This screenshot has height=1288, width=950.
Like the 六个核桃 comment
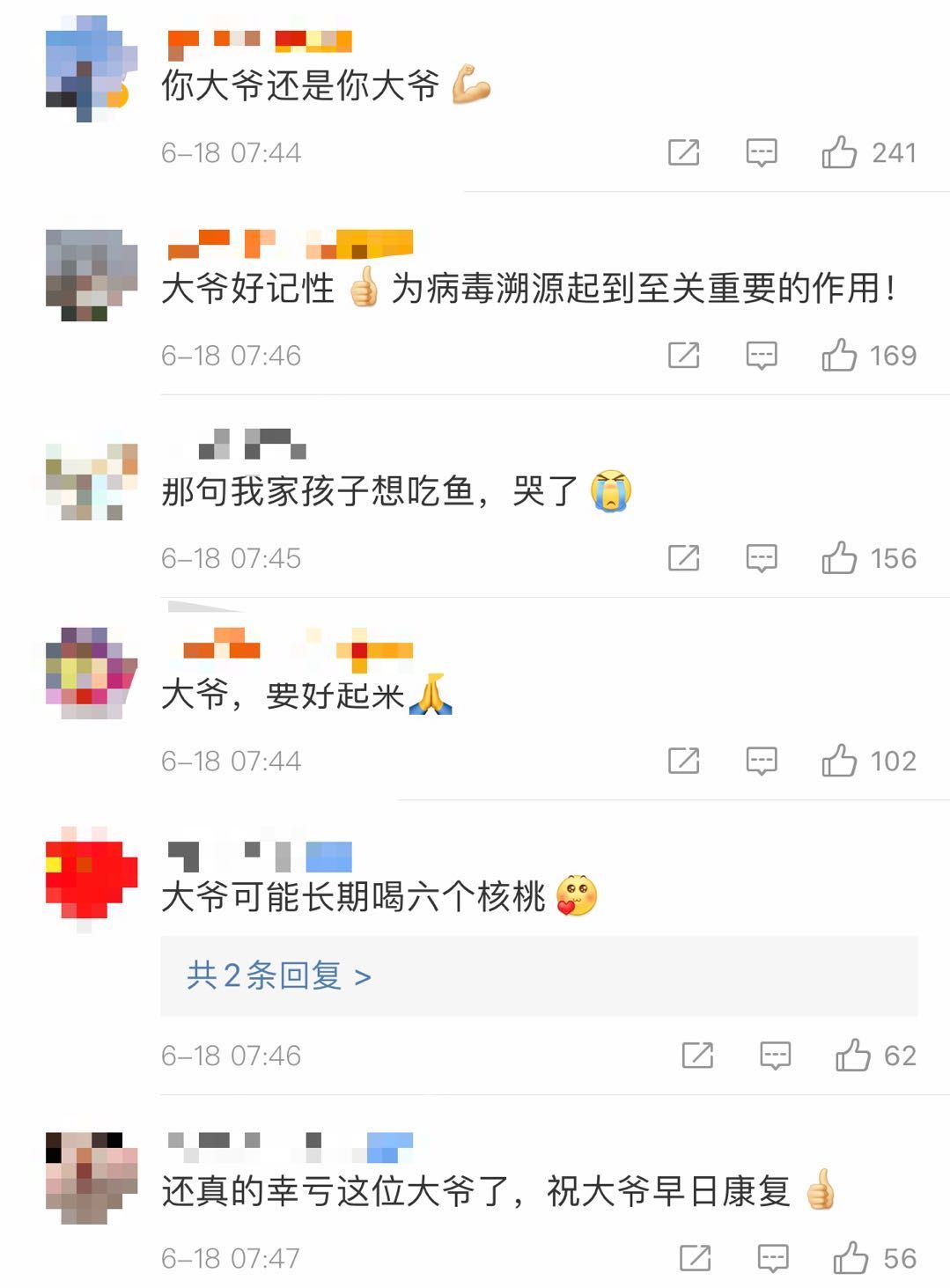tap(852, 1055)
